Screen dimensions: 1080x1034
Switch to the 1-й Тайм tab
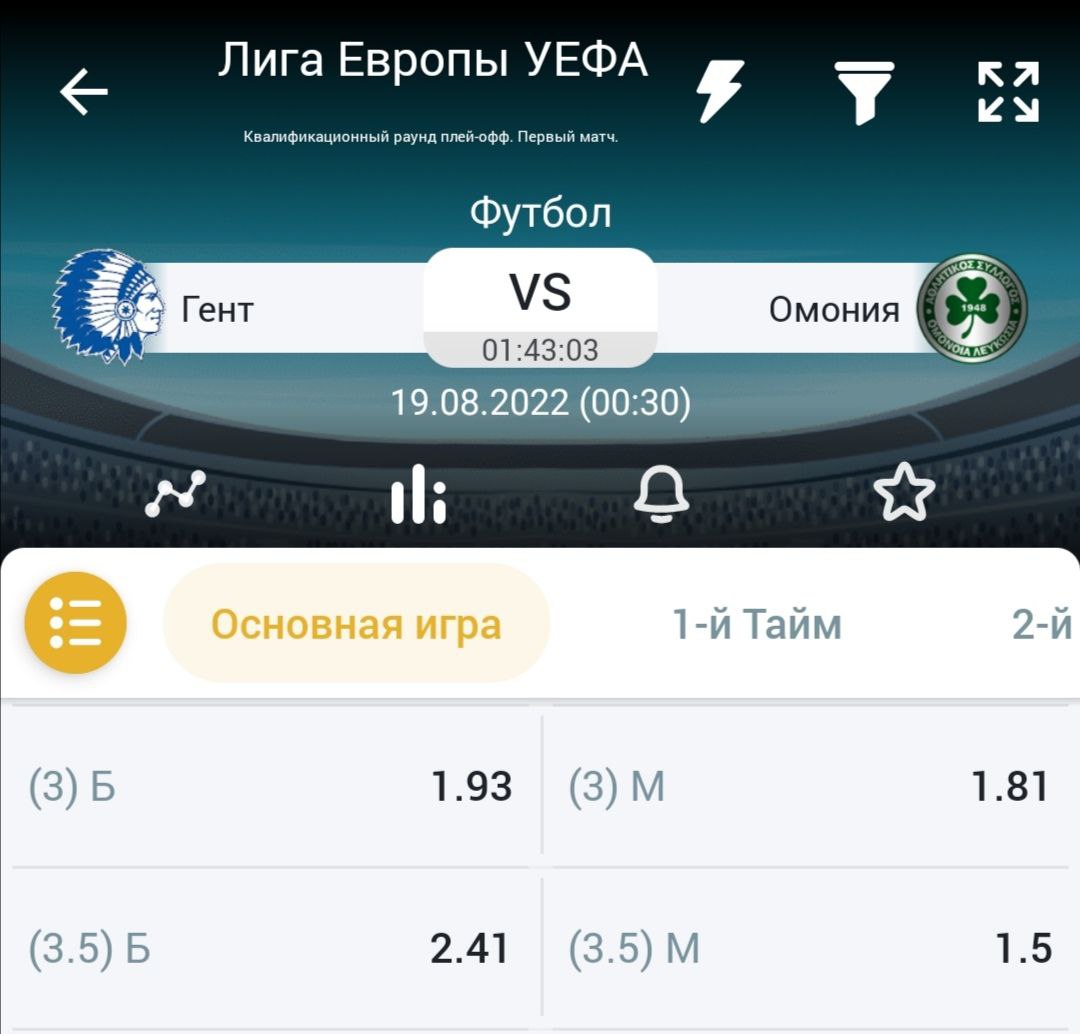[x=757, y=625]
